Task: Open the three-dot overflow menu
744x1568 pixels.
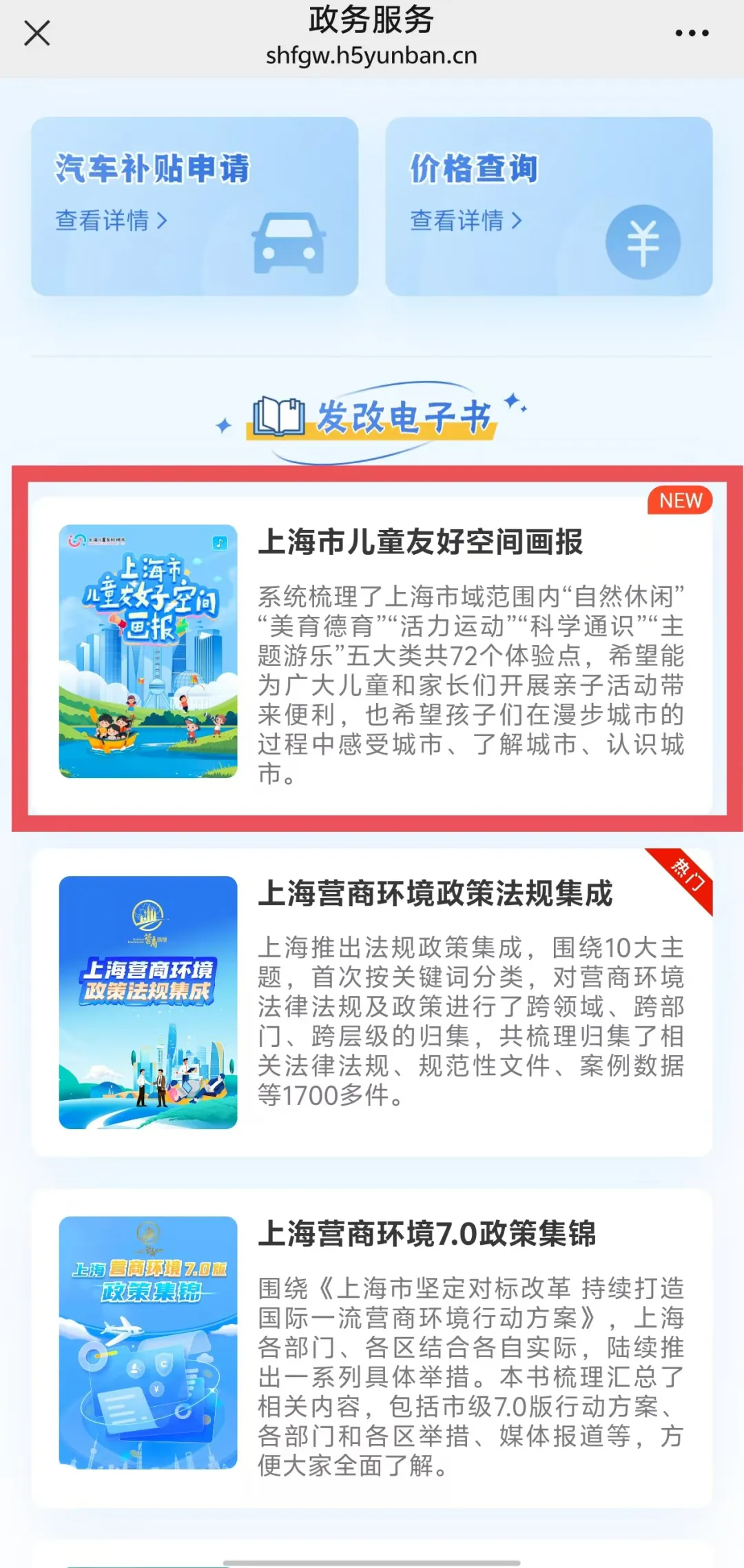Action: (692, 33)
